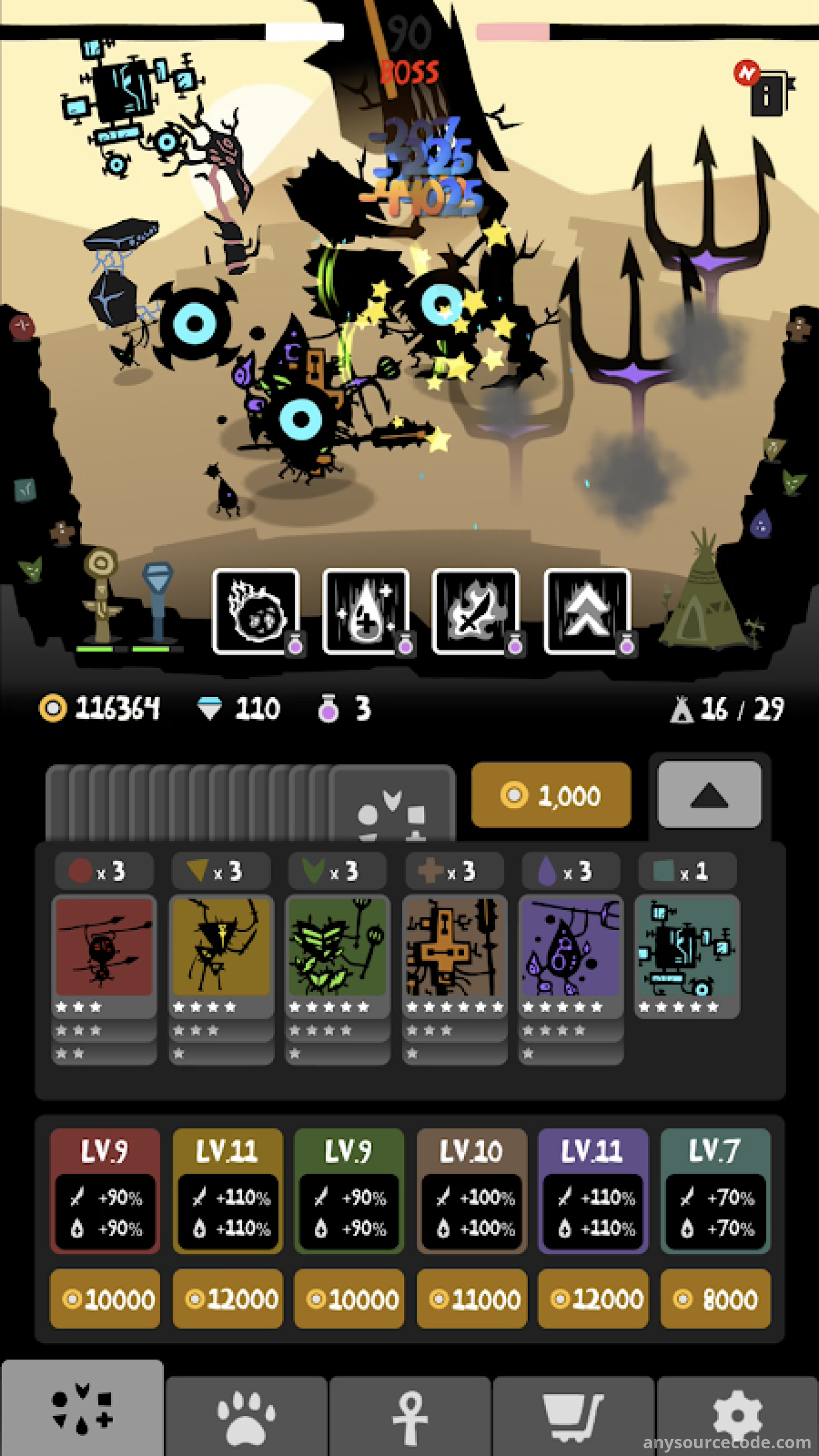Switch to the ankh relic tab

411,1417
